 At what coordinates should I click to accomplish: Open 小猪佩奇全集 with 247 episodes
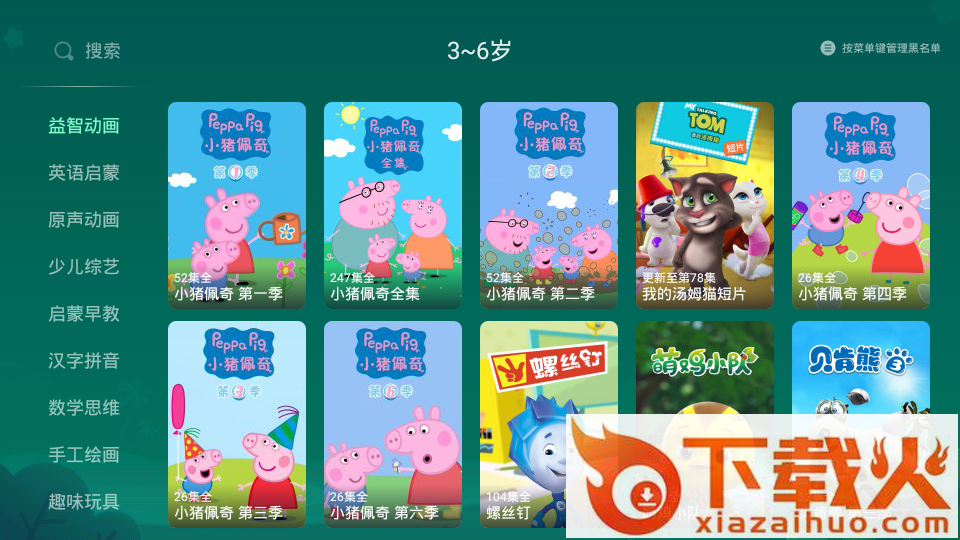click(x=393, y=205)
